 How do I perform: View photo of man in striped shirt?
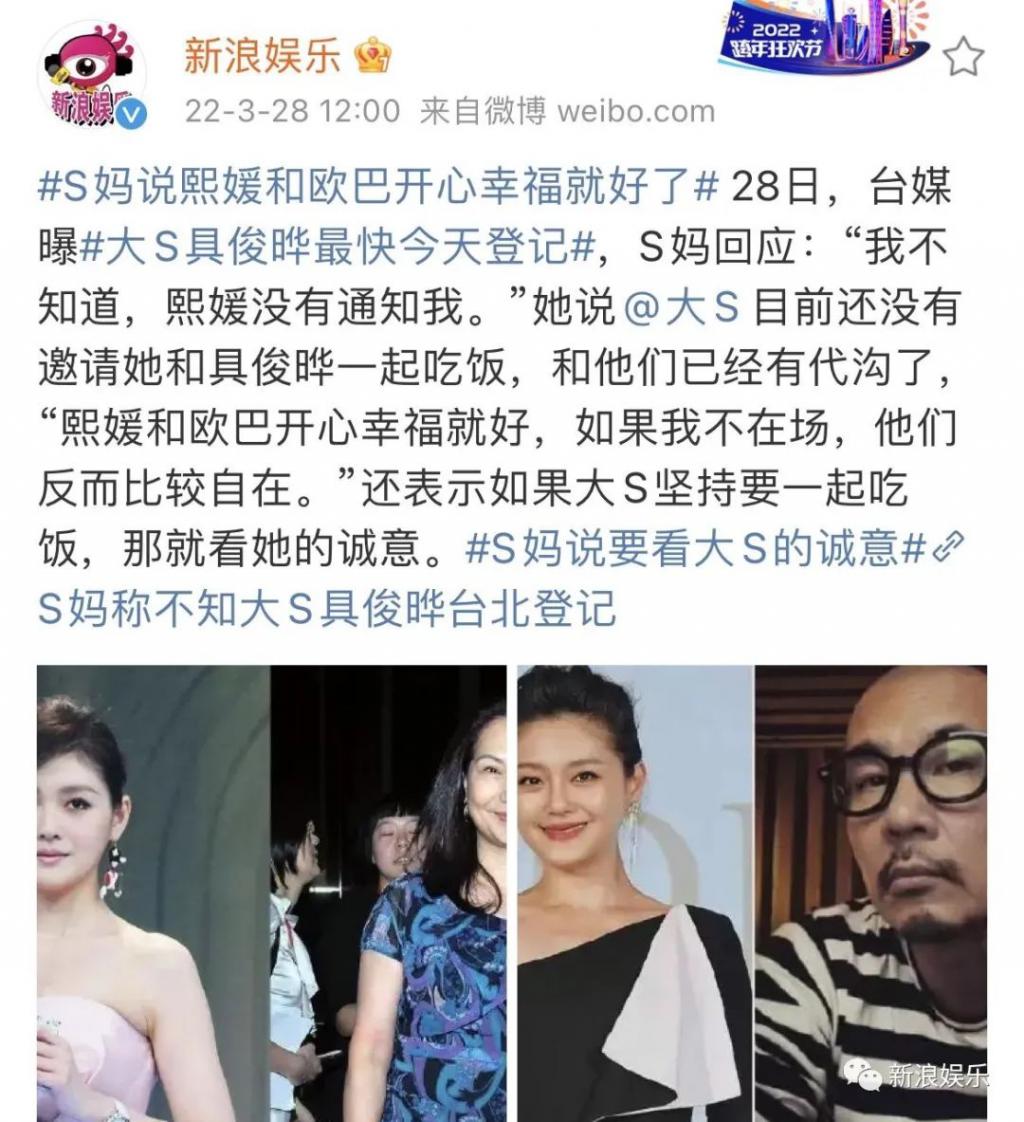pos(870,892)
